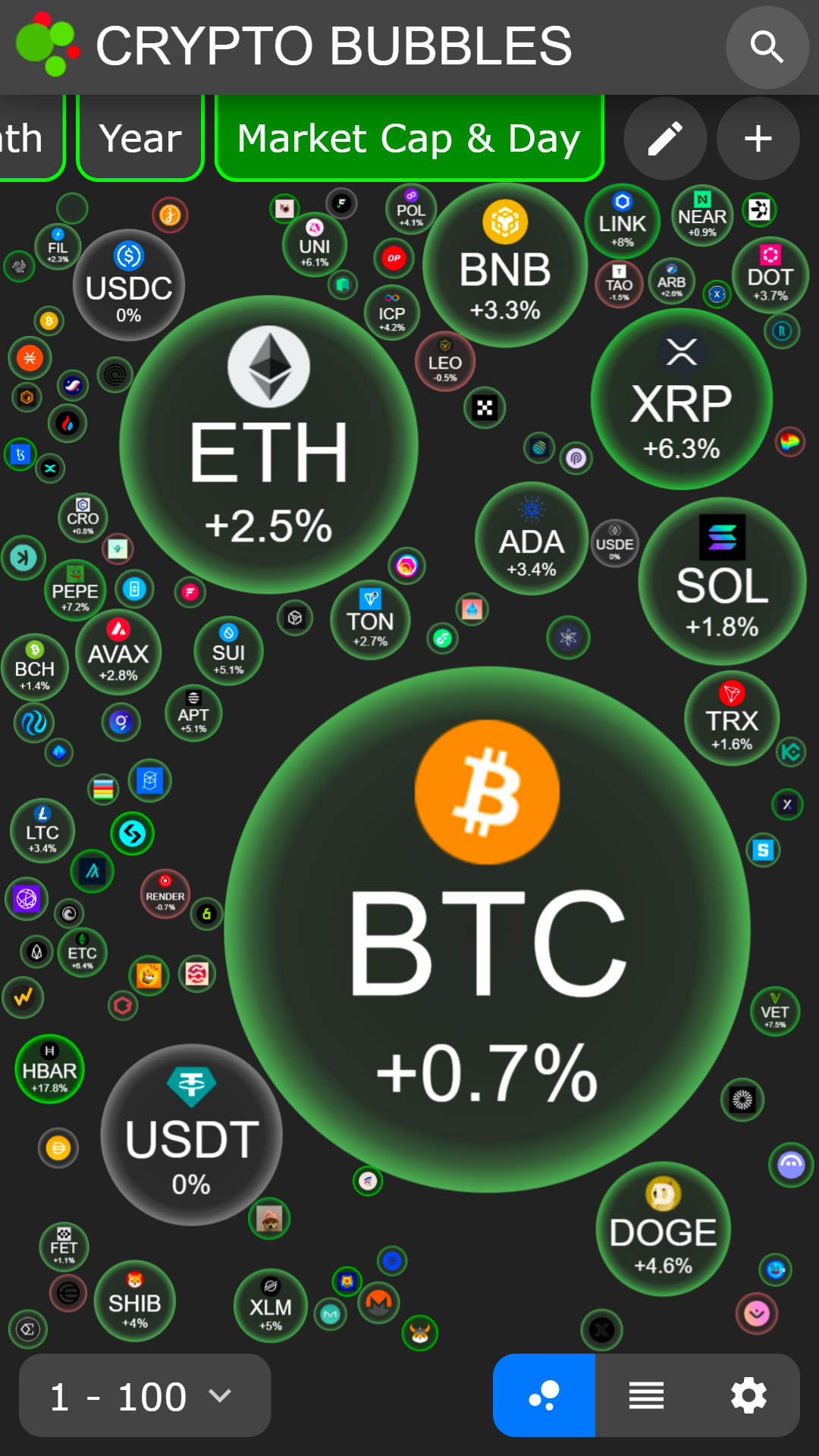Click the Crypto Bubbles logo

coord(47,45)
